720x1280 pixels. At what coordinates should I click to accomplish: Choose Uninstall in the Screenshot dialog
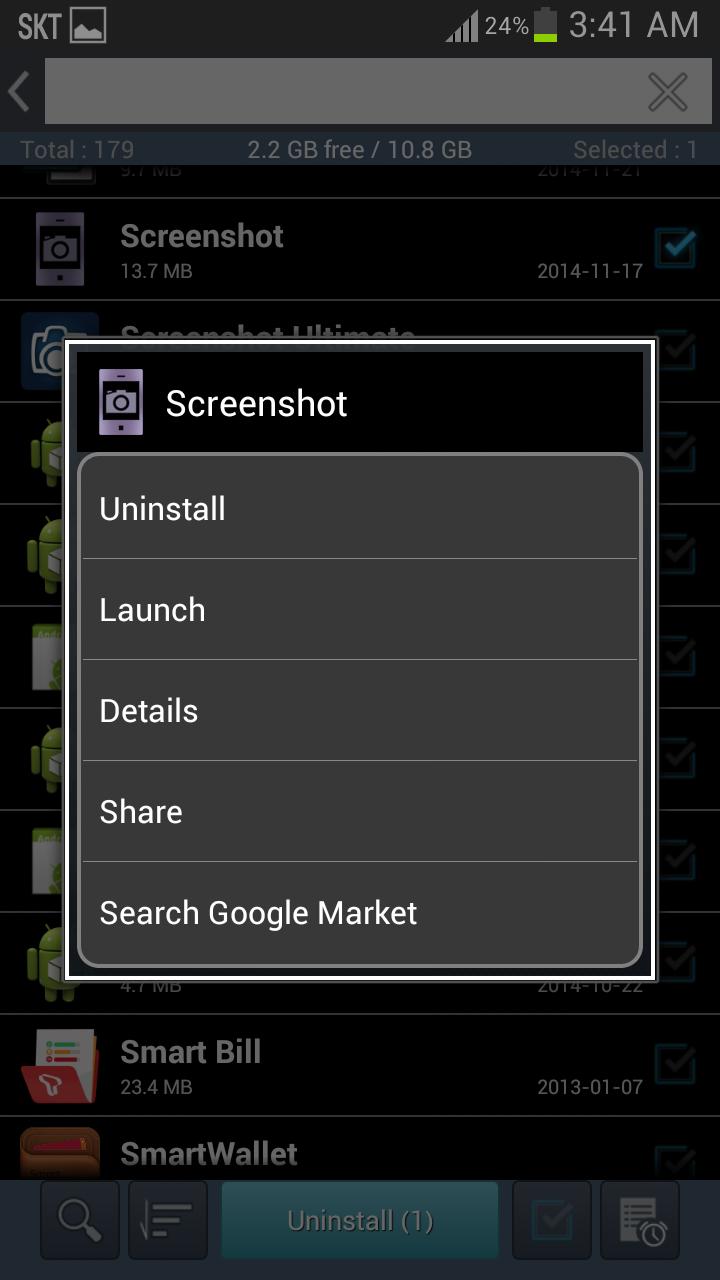pos(359,508)
